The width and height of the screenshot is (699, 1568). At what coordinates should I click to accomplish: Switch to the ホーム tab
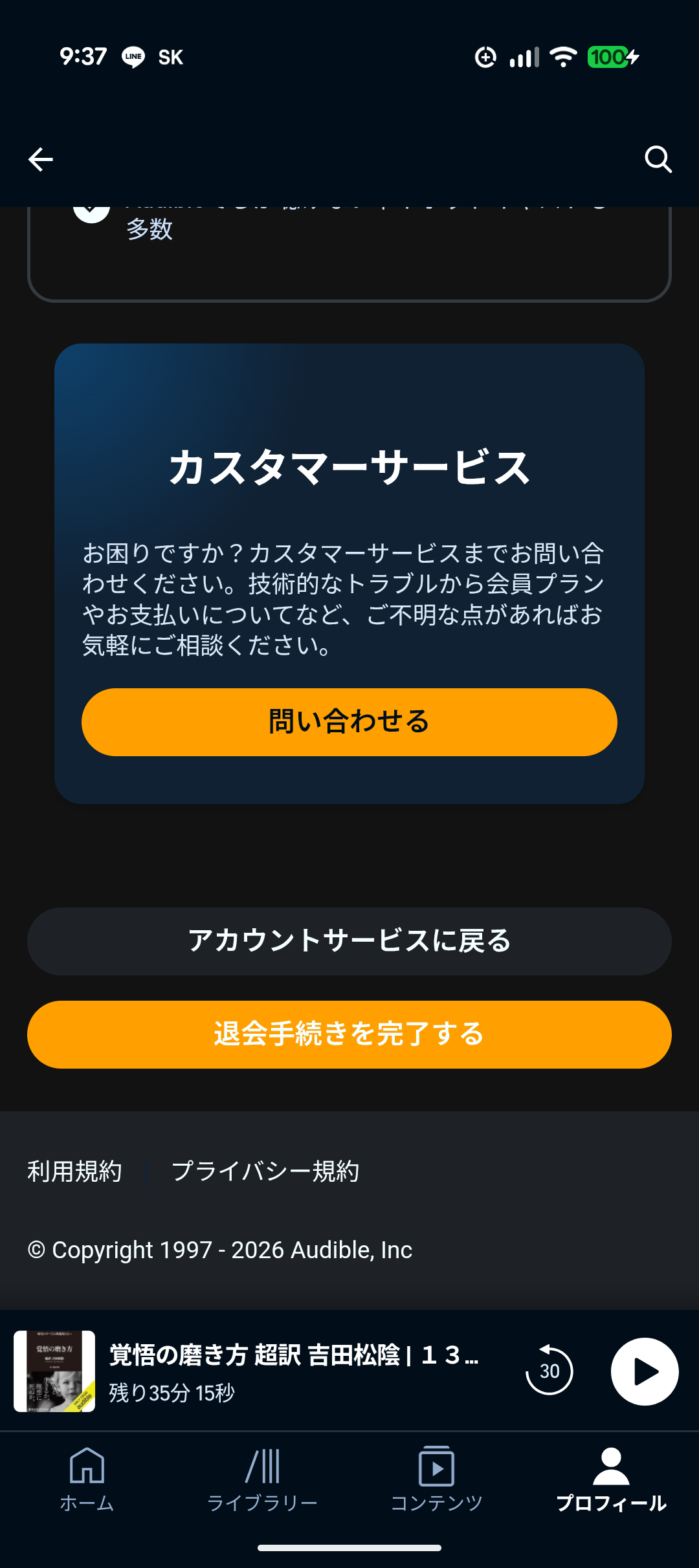[87, 1479]
